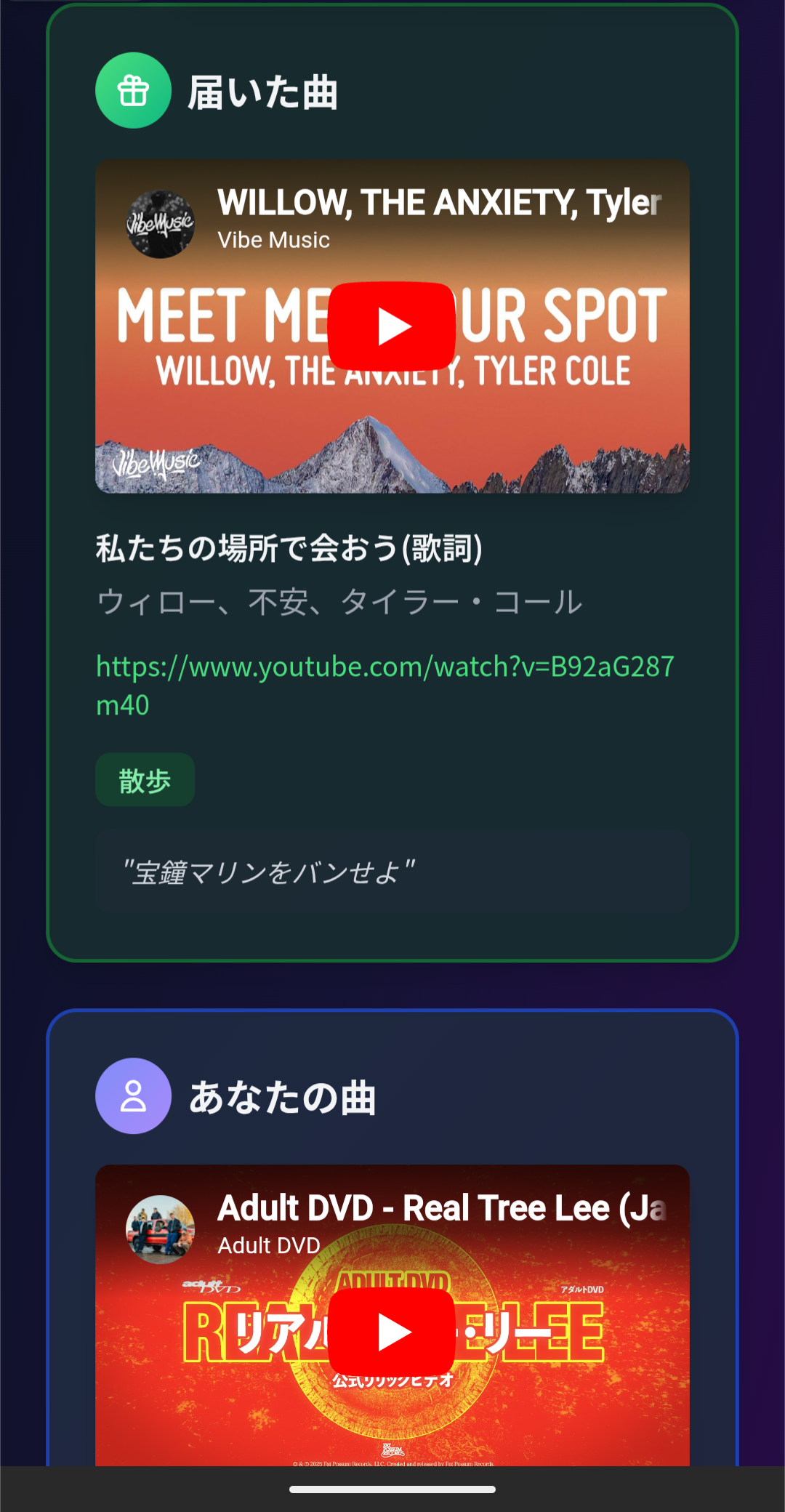Open the Vibe Music channel avatar
Viewport: 785px width, 1512px height.
tap(161, 224)
